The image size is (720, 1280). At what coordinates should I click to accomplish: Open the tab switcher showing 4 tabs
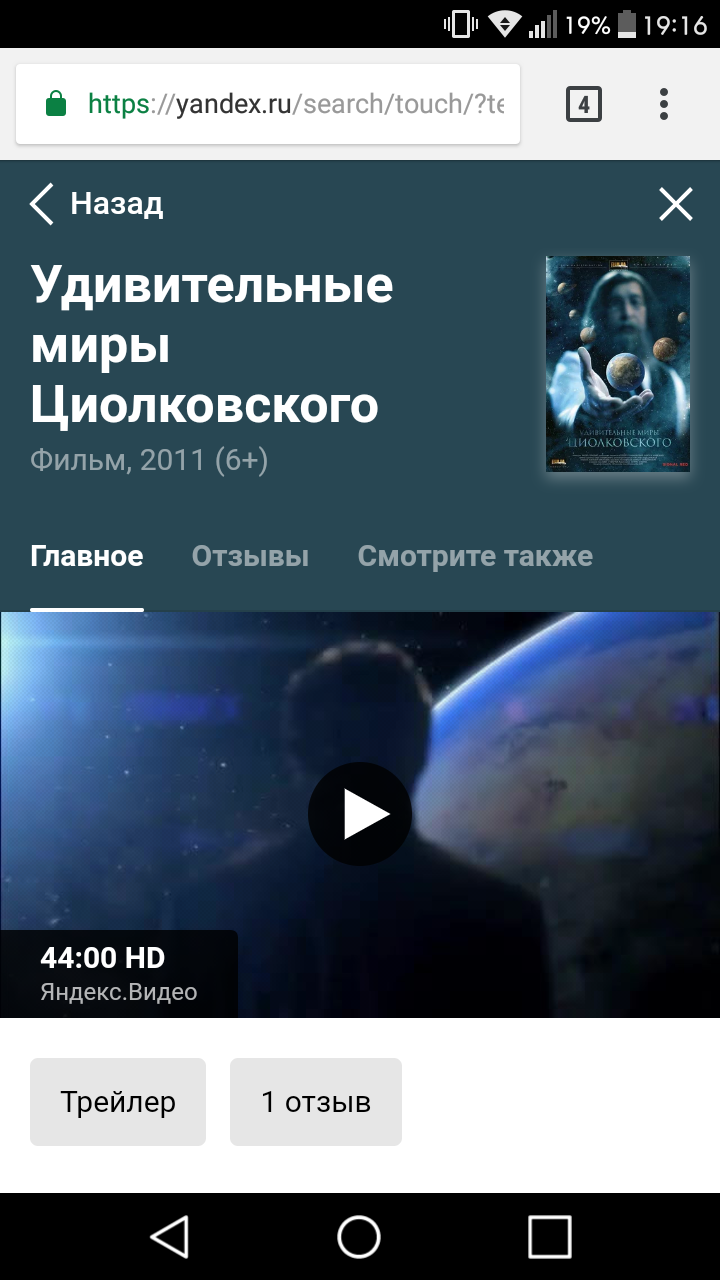[x=584, y=104]
